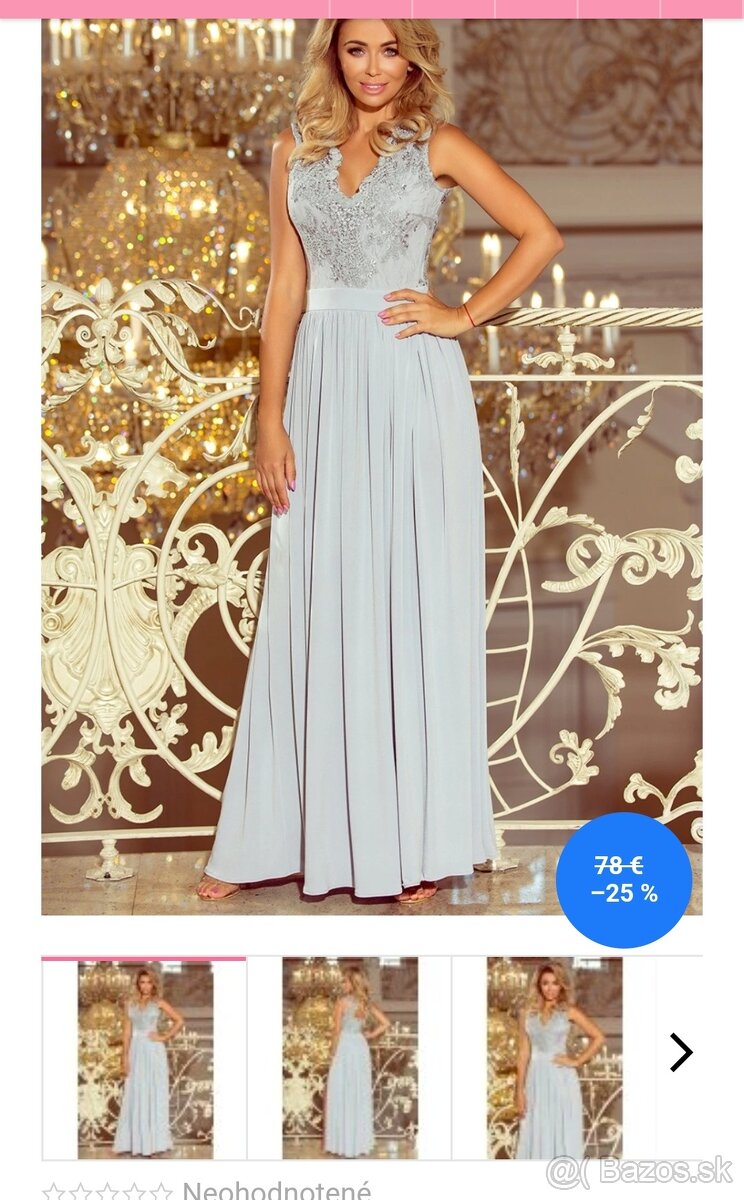Image resolution: width=744 pixels, height=1200 pixels.
Task: Select the closer-cropped front view thumbnail
Action: coord(554,1058)
